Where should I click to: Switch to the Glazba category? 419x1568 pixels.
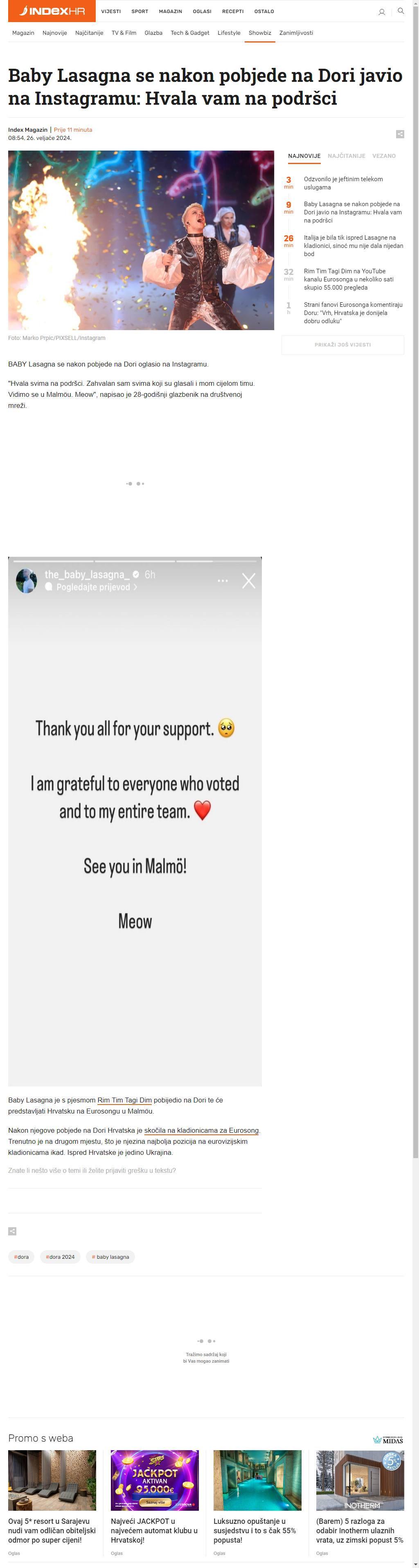tap(153, 33)
